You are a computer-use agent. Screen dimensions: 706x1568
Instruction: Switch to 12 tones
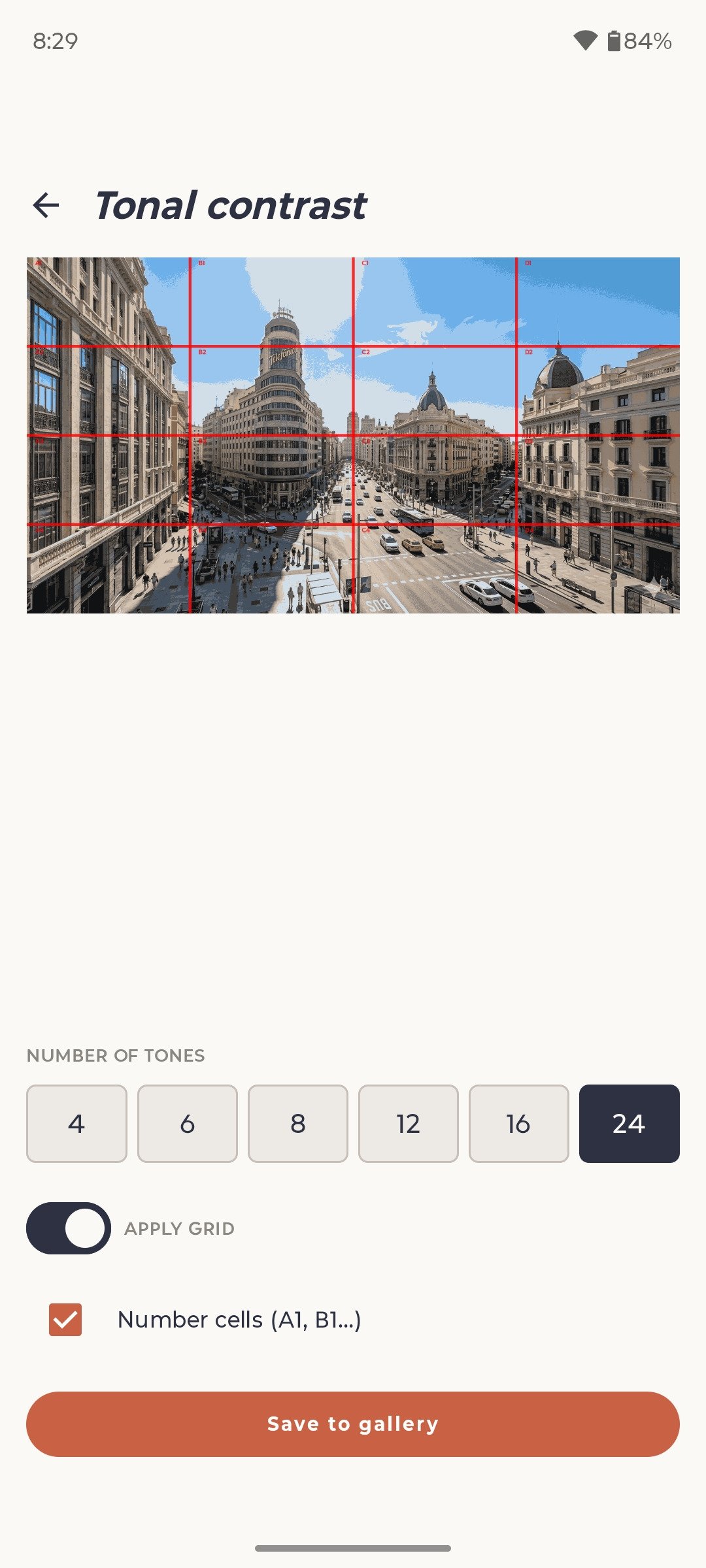pos(408,1124)
